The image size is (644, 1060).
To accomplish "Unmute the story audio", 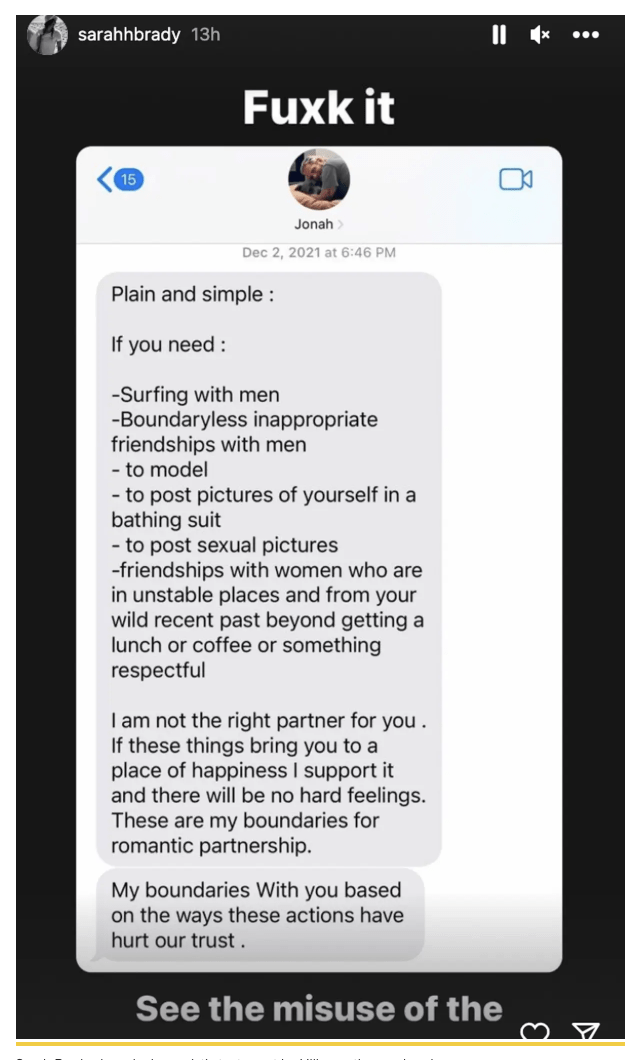I will point(541,35).
